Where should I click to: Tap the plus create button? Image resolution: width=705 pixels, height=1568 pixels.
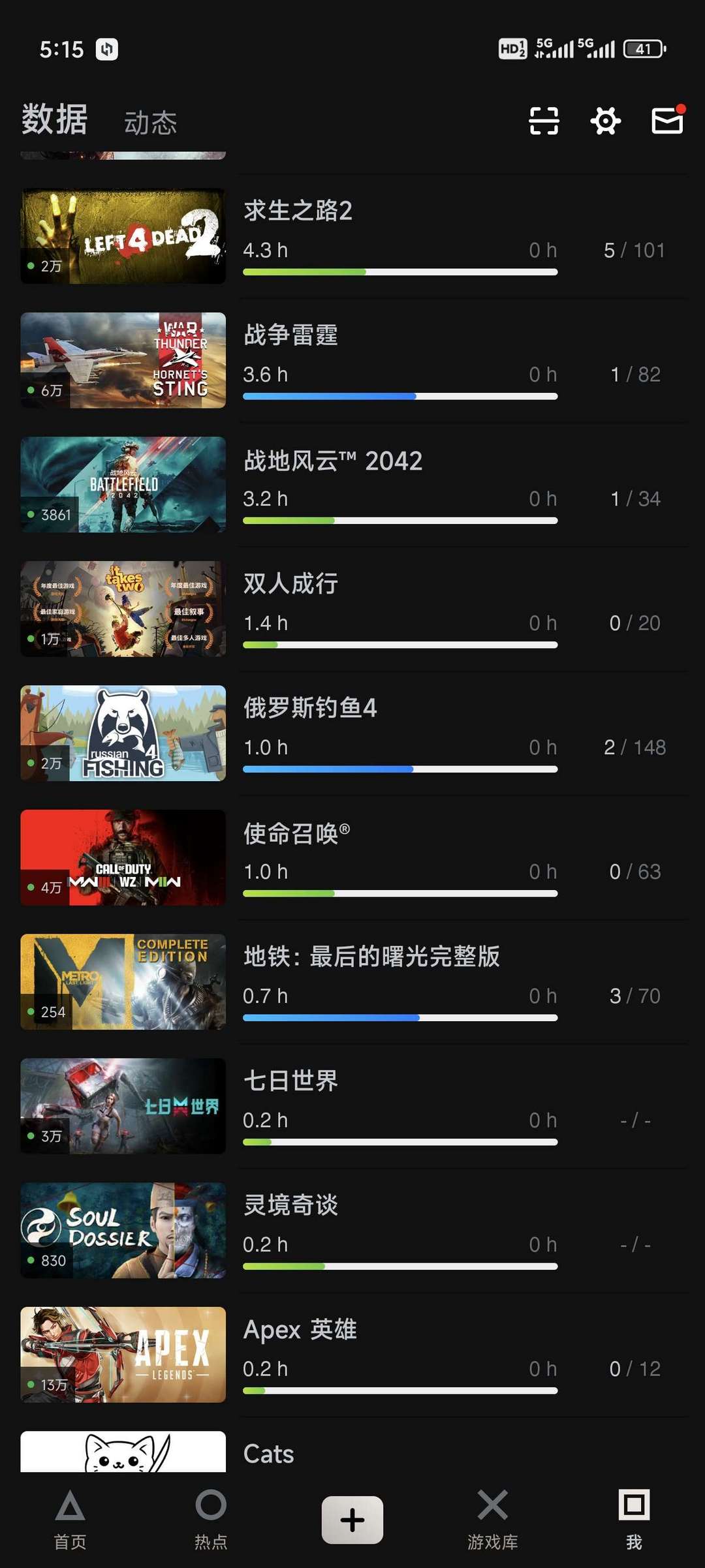(352, 1520)
